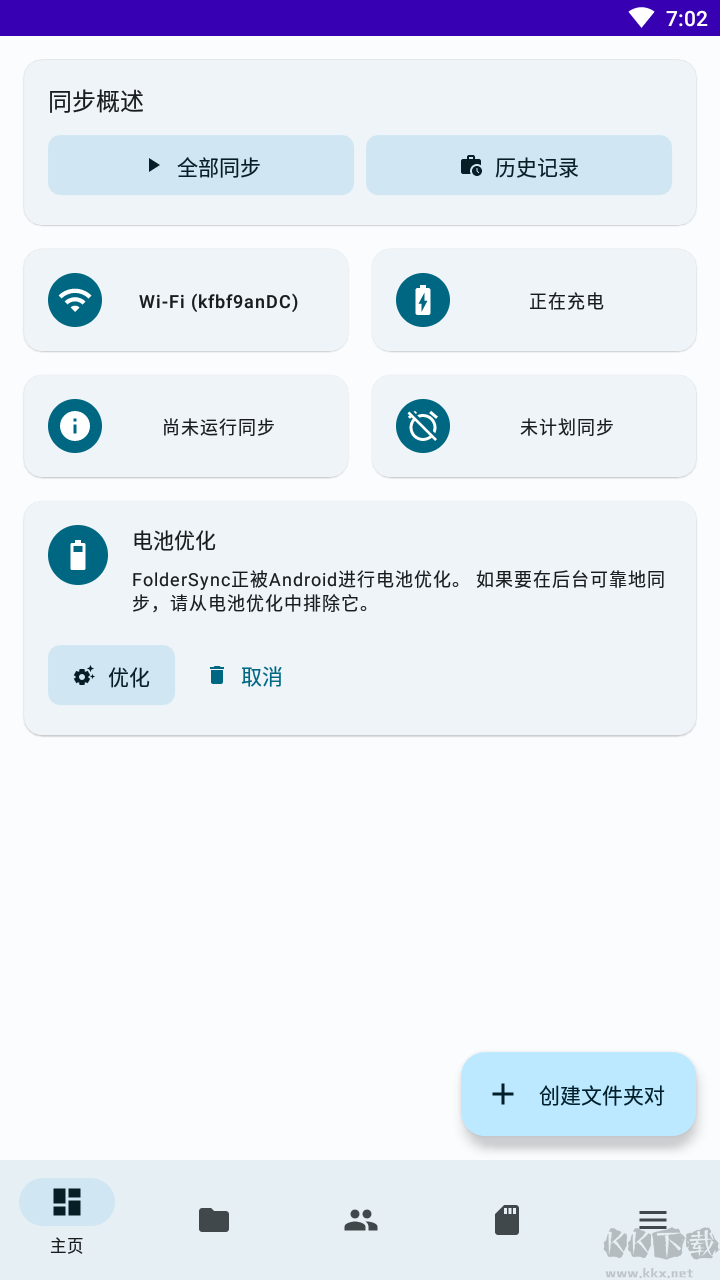The width and height of the screenshot is (720, 1280).
Task: Tap the 正在充电 status card
Action: (533, 299)
